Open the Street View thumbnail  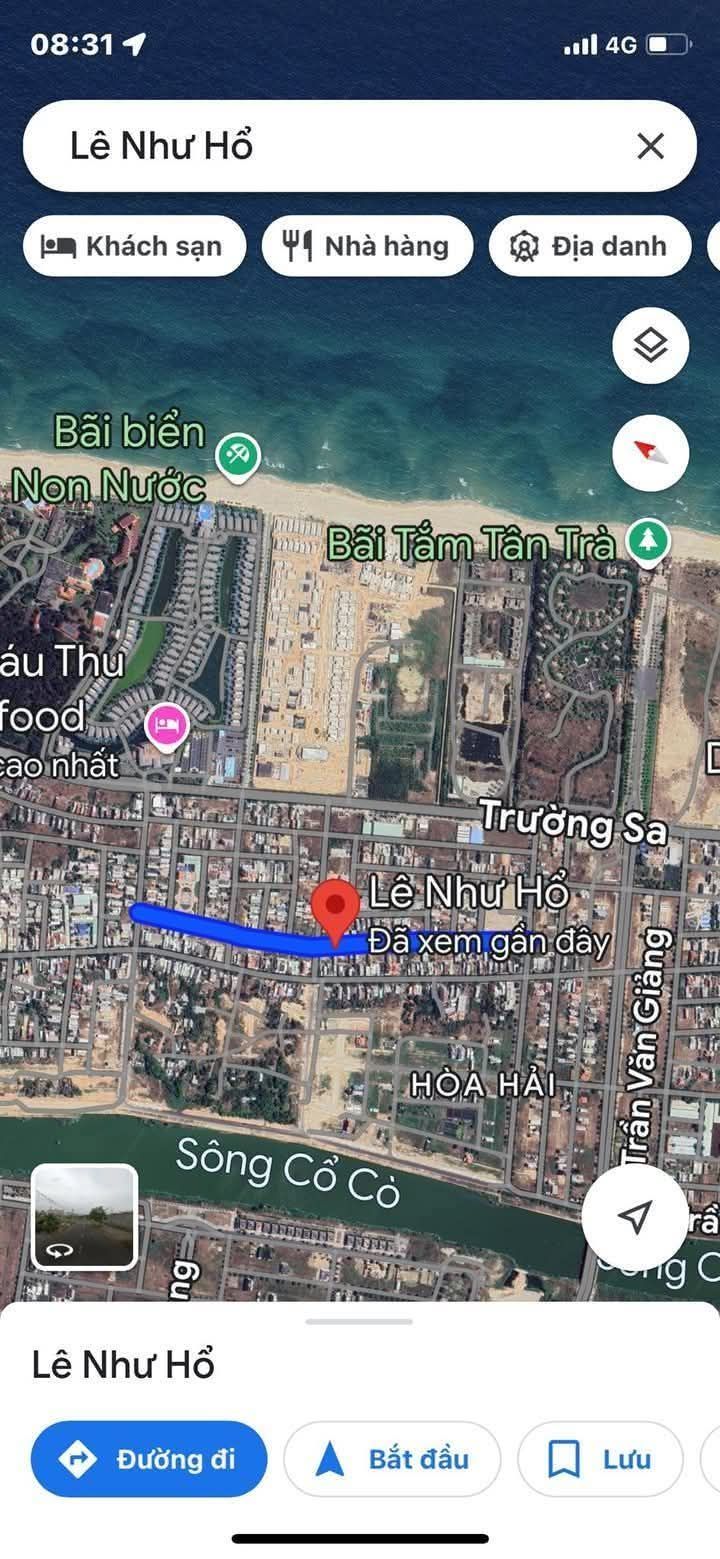coord(85,1216)
